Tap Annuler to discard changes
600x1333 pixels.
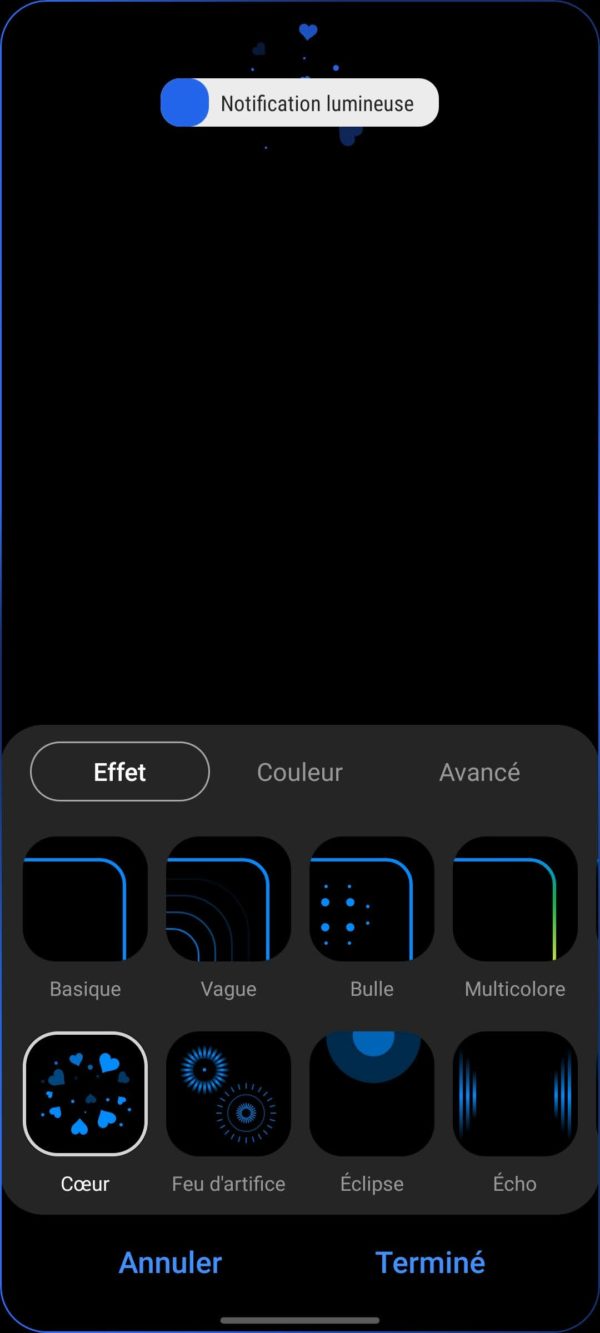170,1263
